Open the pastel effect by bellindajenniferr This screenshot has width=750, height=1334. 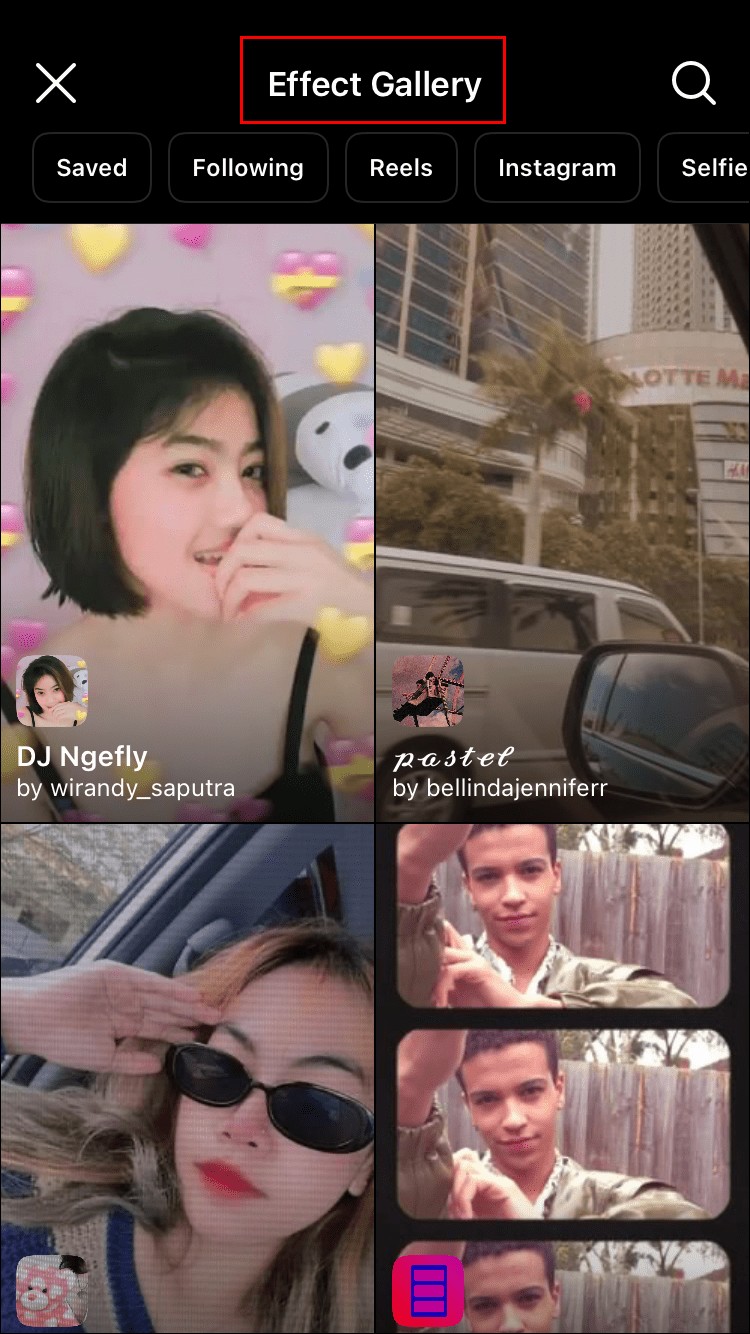pyautogui.click(x=563, y=520)
